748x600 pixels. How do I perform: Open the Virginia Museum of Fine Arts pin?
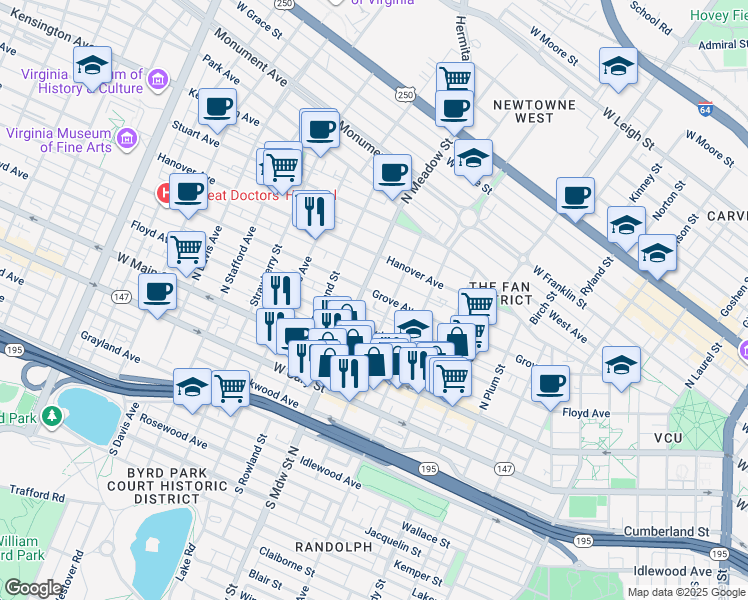coord(127,139)
